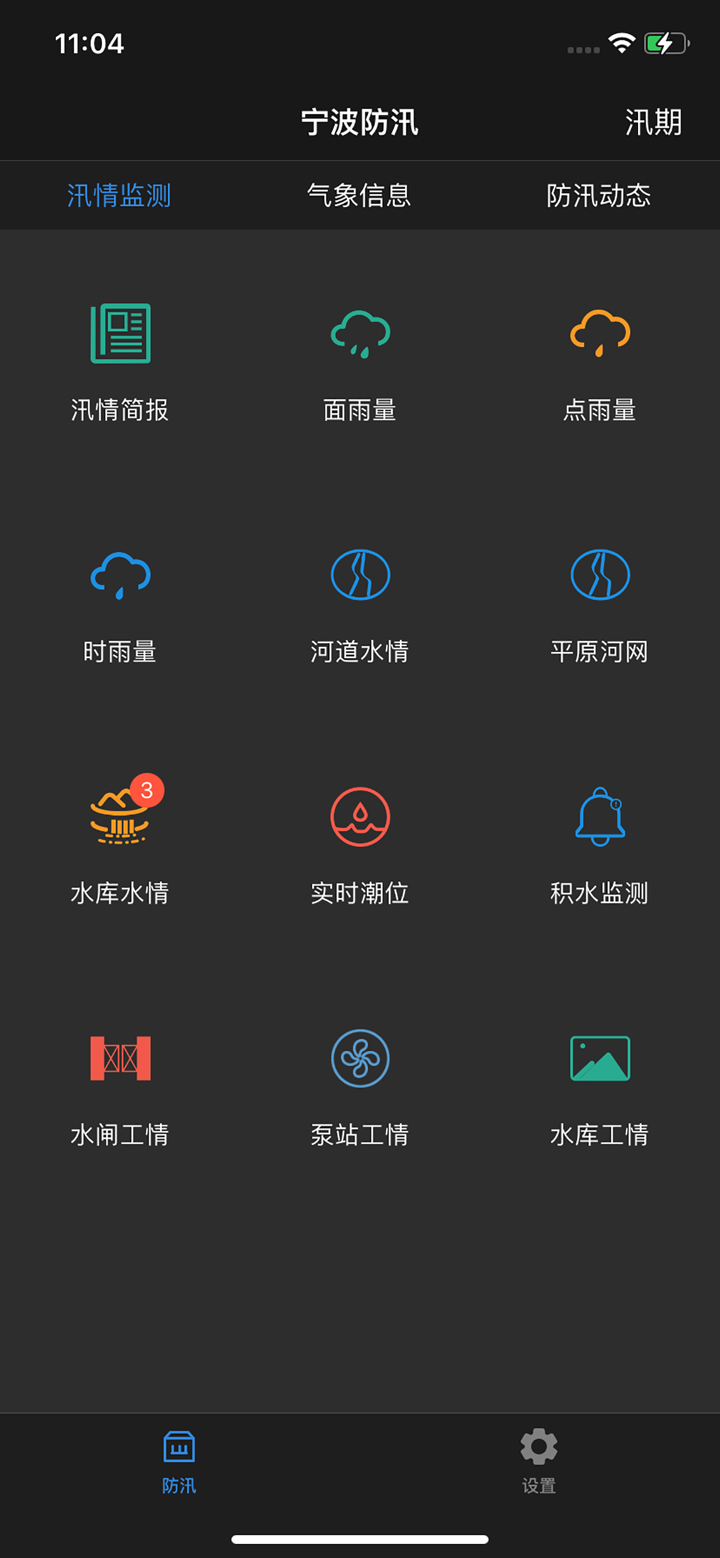
Task: Select the 汛情监测 monitoring tab
Action: point(120,196)
